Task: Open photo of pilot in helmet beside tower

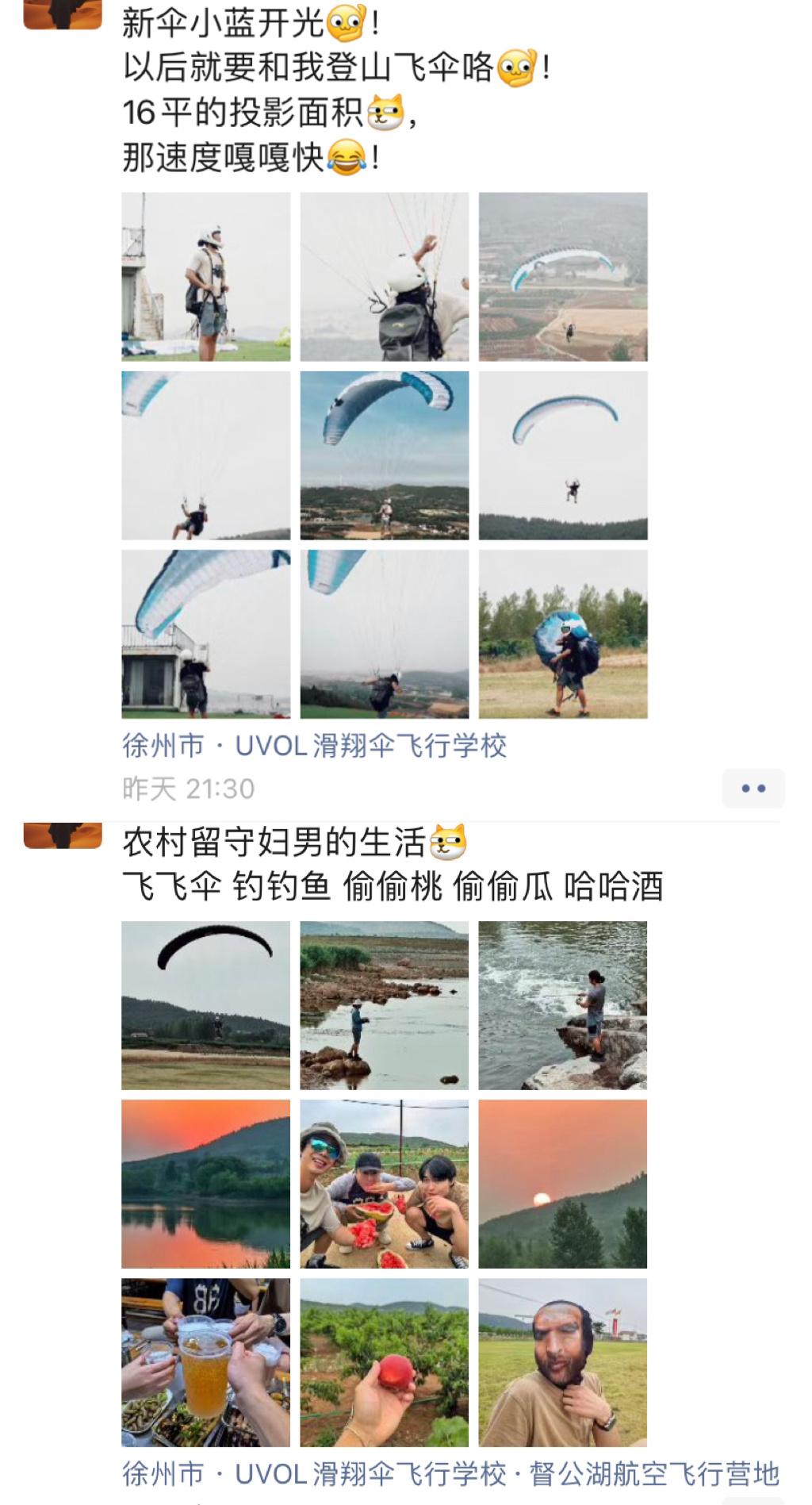Action: coord(206,277)
